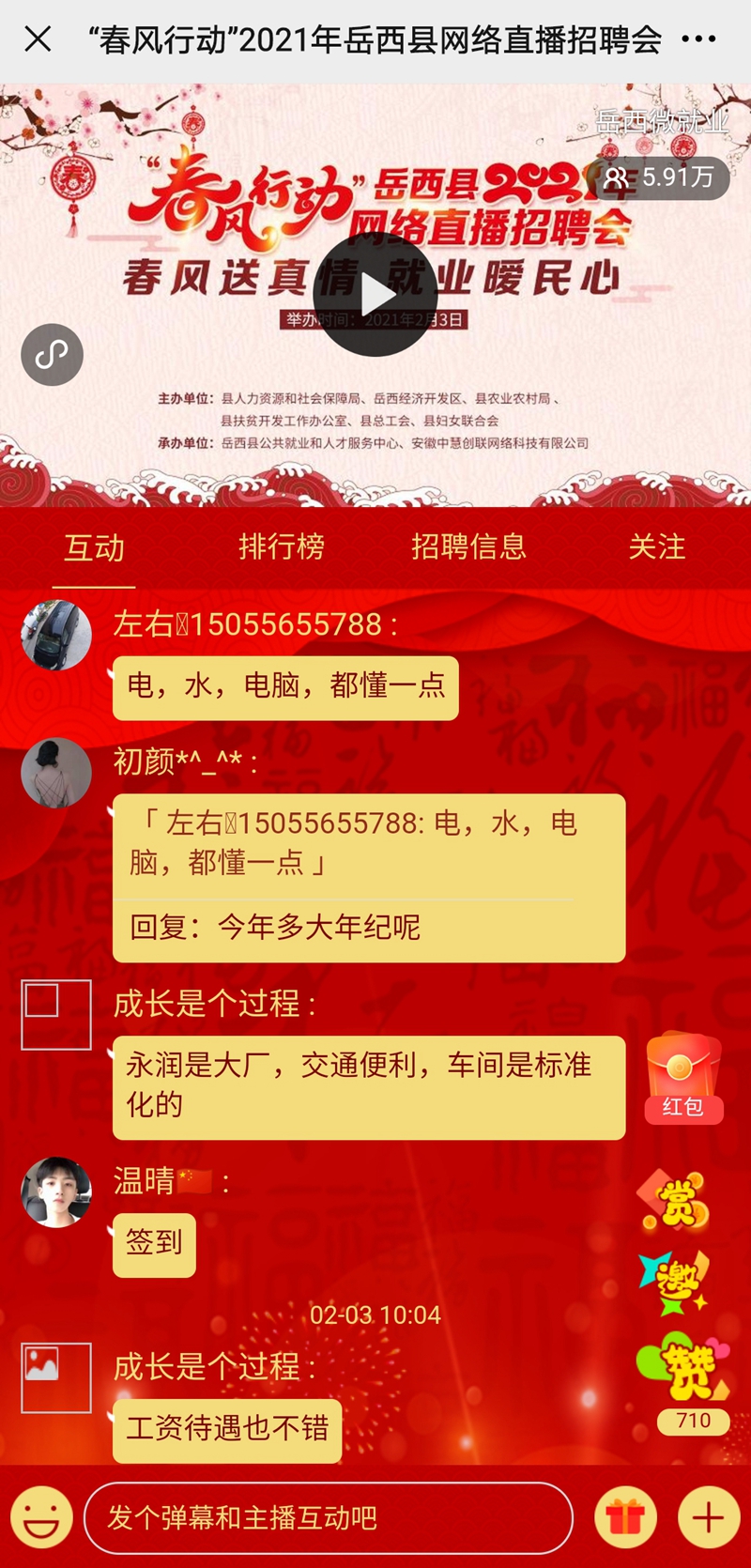The image size is (751, 1568).
Task: Open 初颜's profile avatar
Action: 56,773
